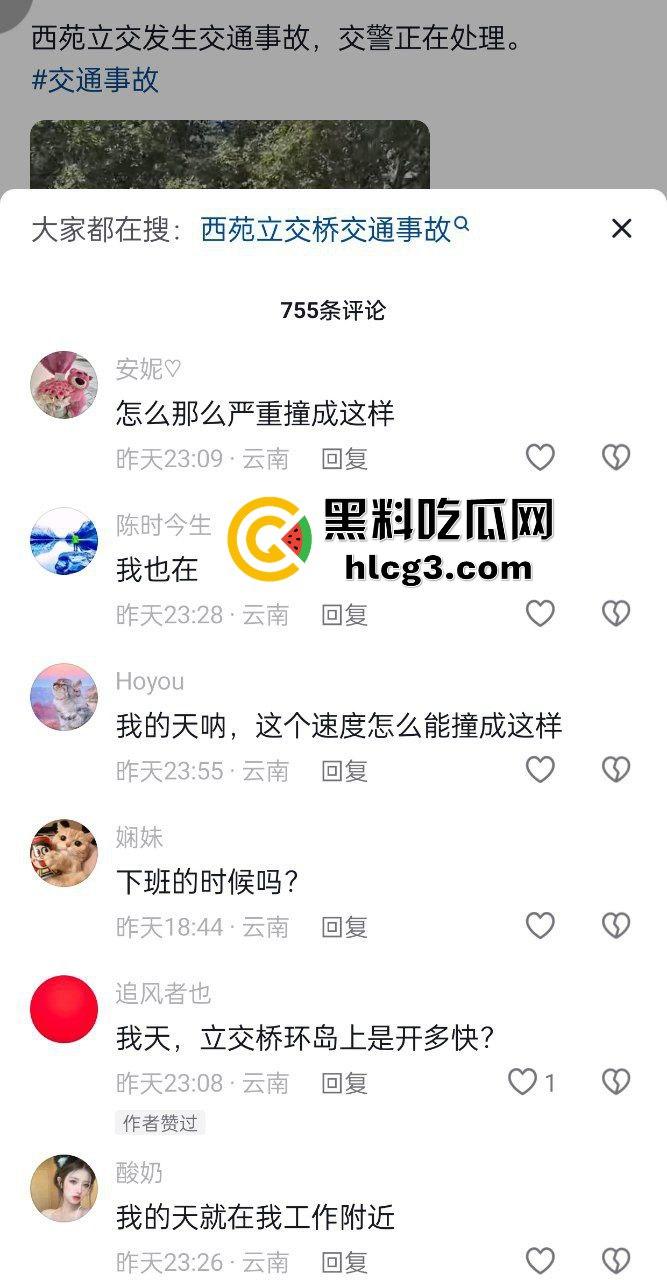Like 安妮's comment
Image resolution: width=667 pixels, height=1280 pixels.
540,458
